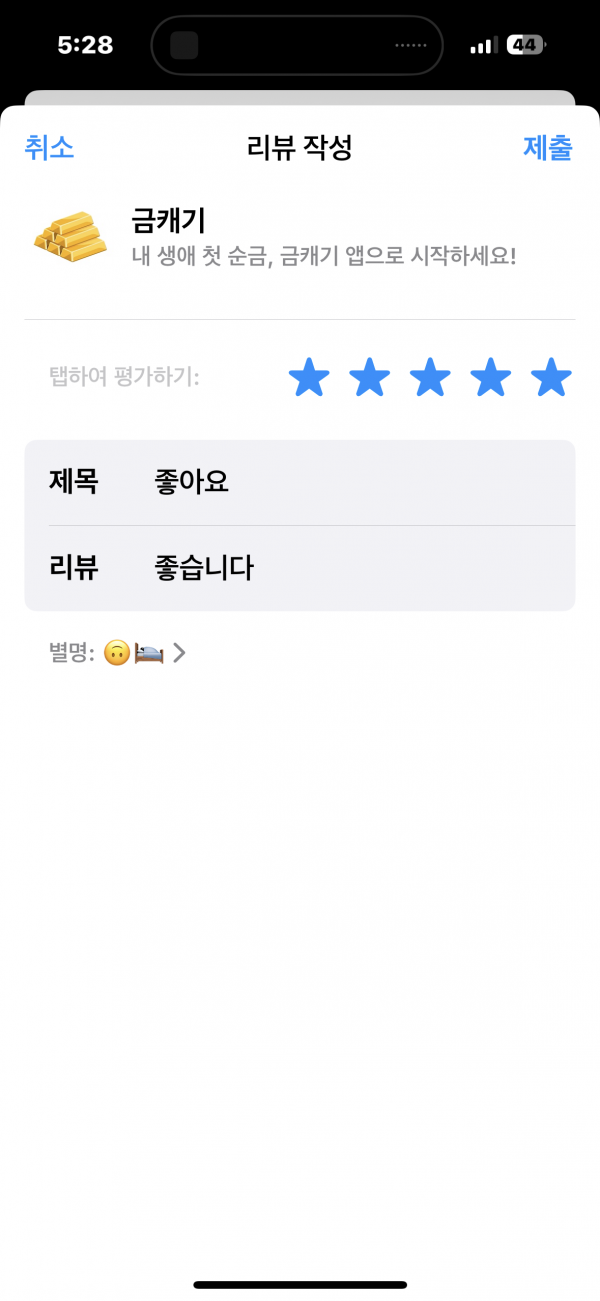
Task: Choose the third rating star
Action: (x=430, y=378)
